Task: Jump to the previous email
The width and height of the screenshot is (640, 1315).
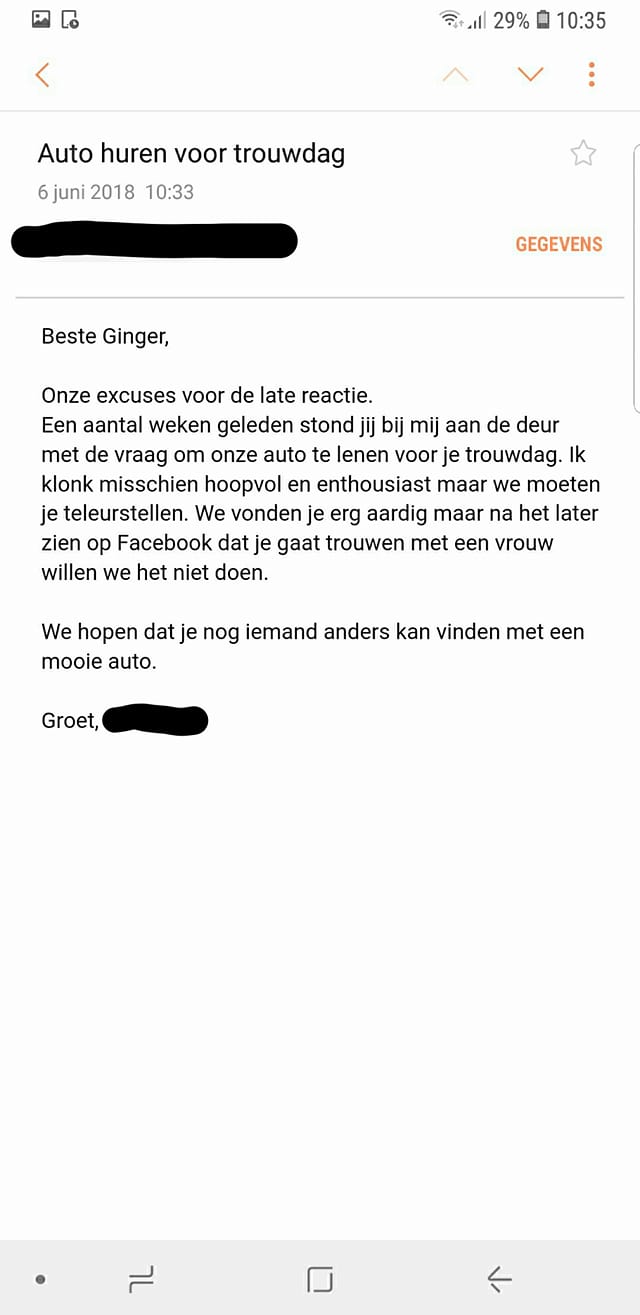Action: click(455, 74)
